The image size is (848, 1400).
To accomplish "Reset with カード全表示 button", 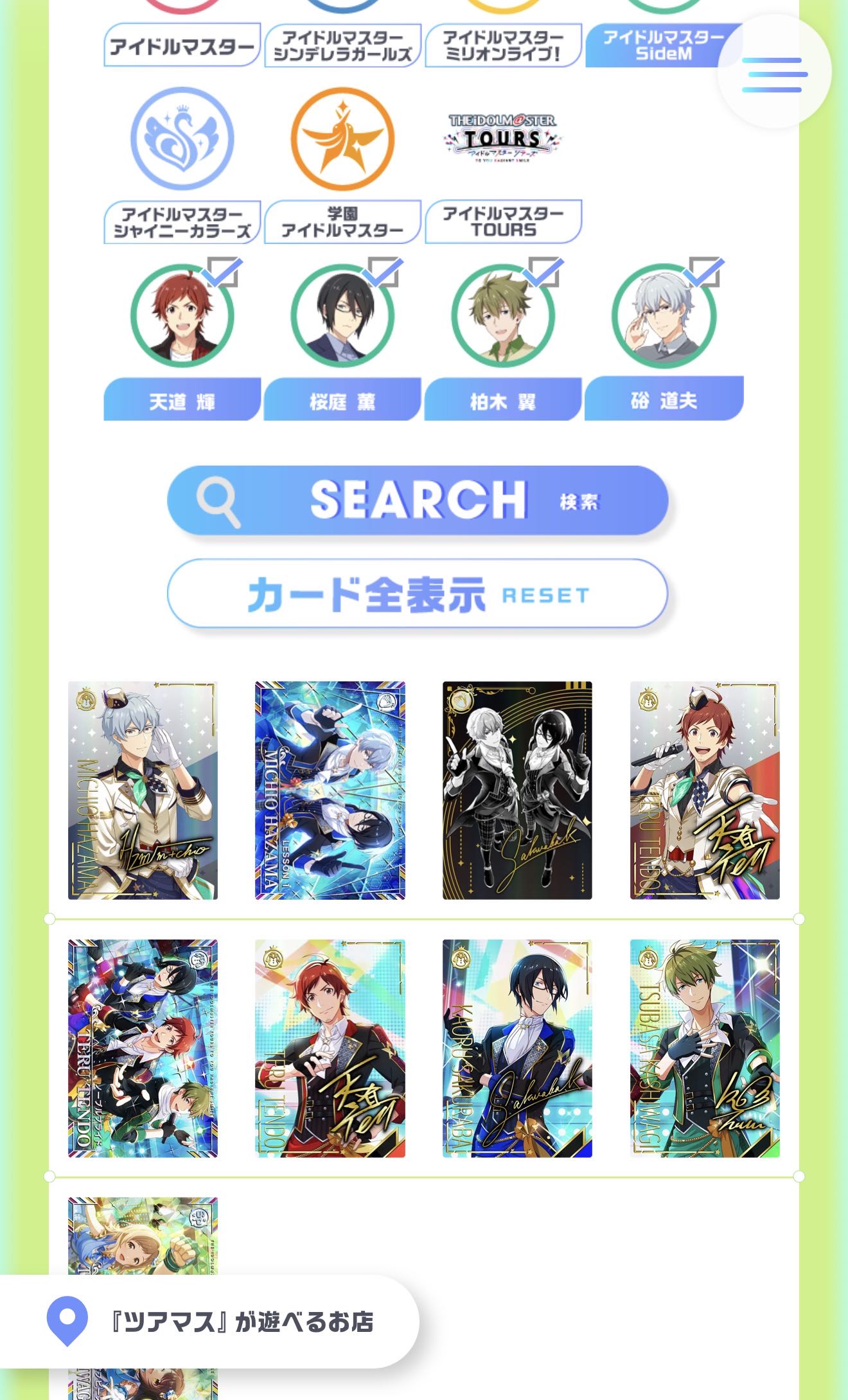I will tap(418, 594).
